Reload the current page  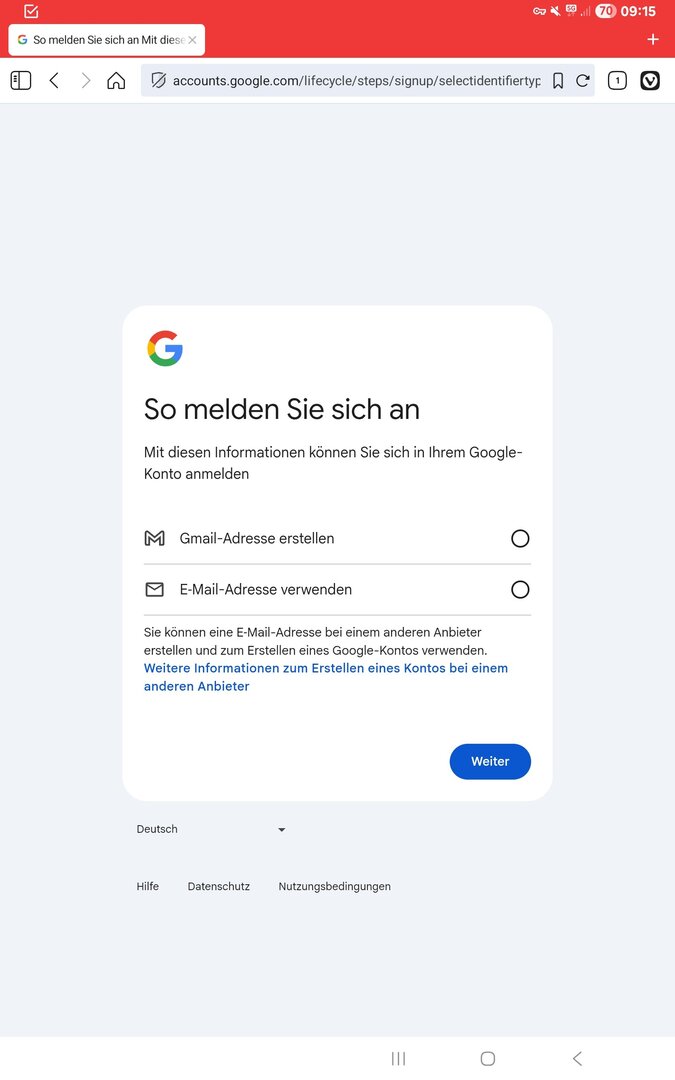click(582, 81)
